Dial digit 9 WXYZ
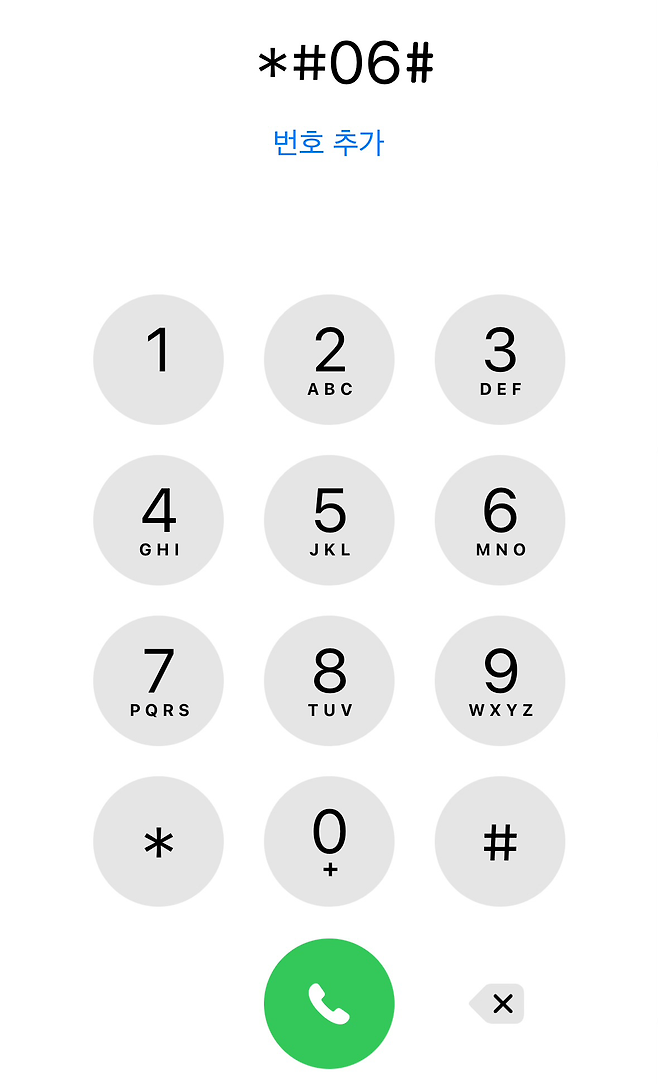The width and height of the screenshot is (658, 1084). (x=500, y=681)
